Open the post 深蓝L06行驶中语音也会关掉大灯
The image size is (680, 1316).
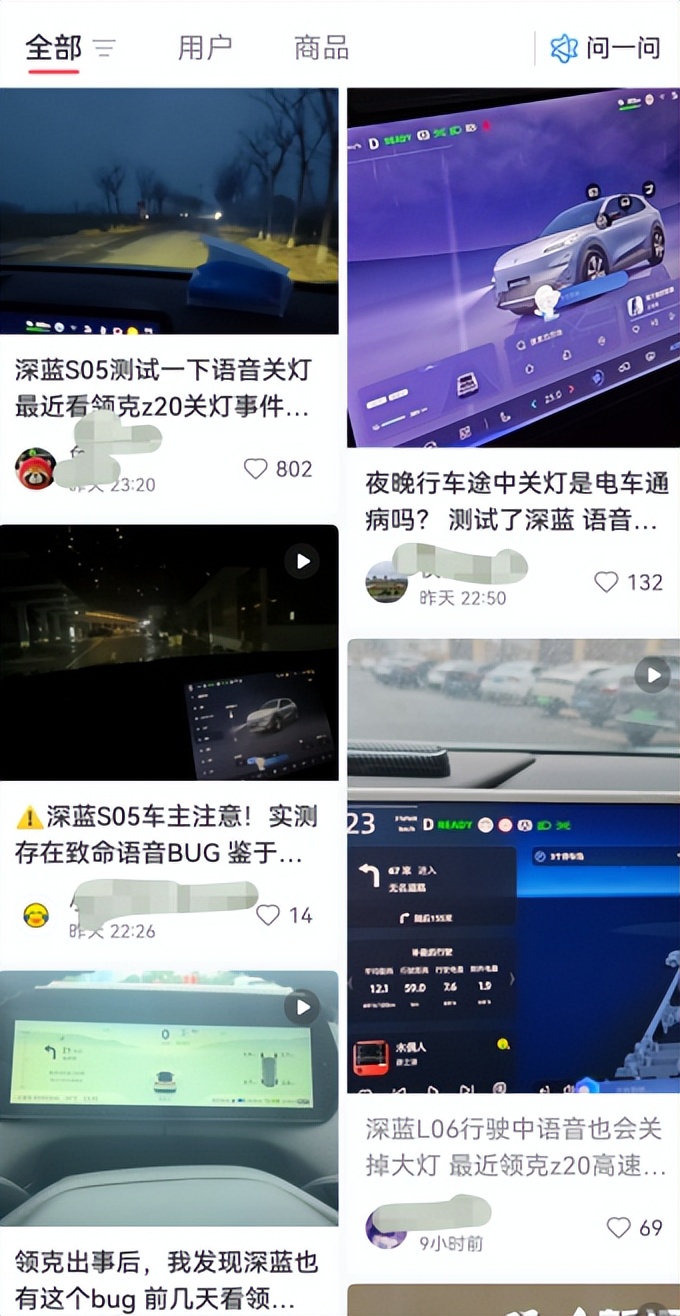514,1147
